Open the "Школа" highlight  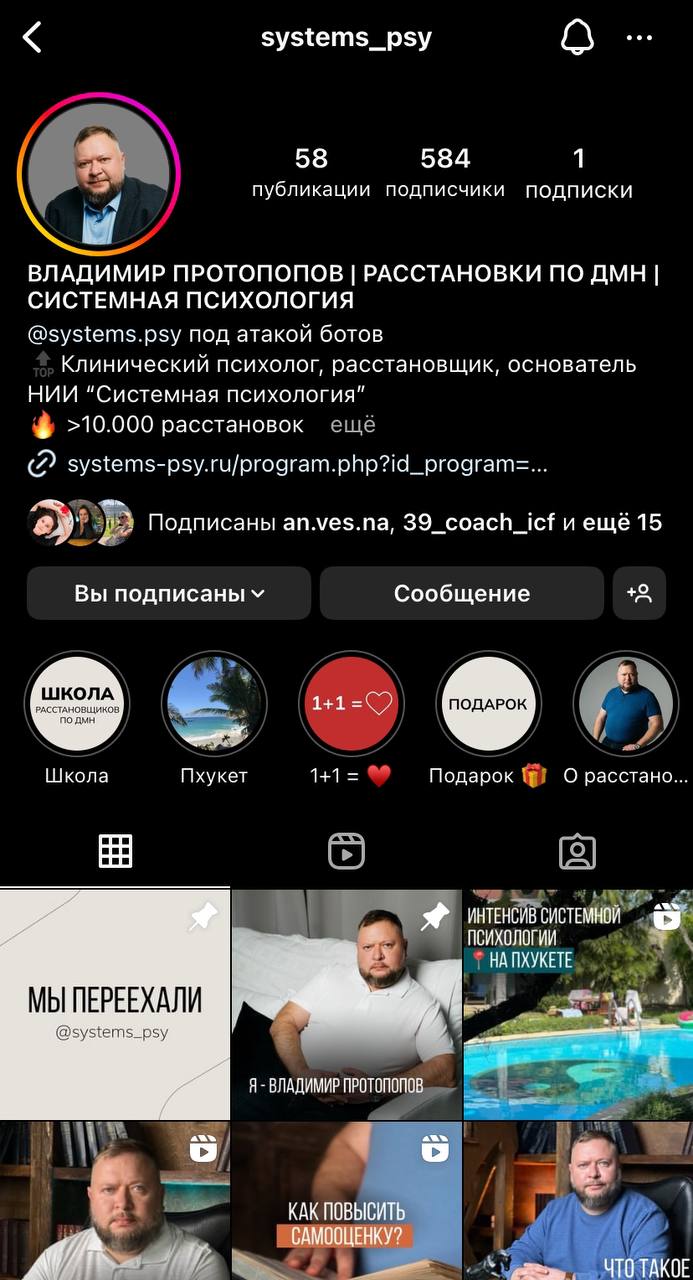(x=77, y=704)
